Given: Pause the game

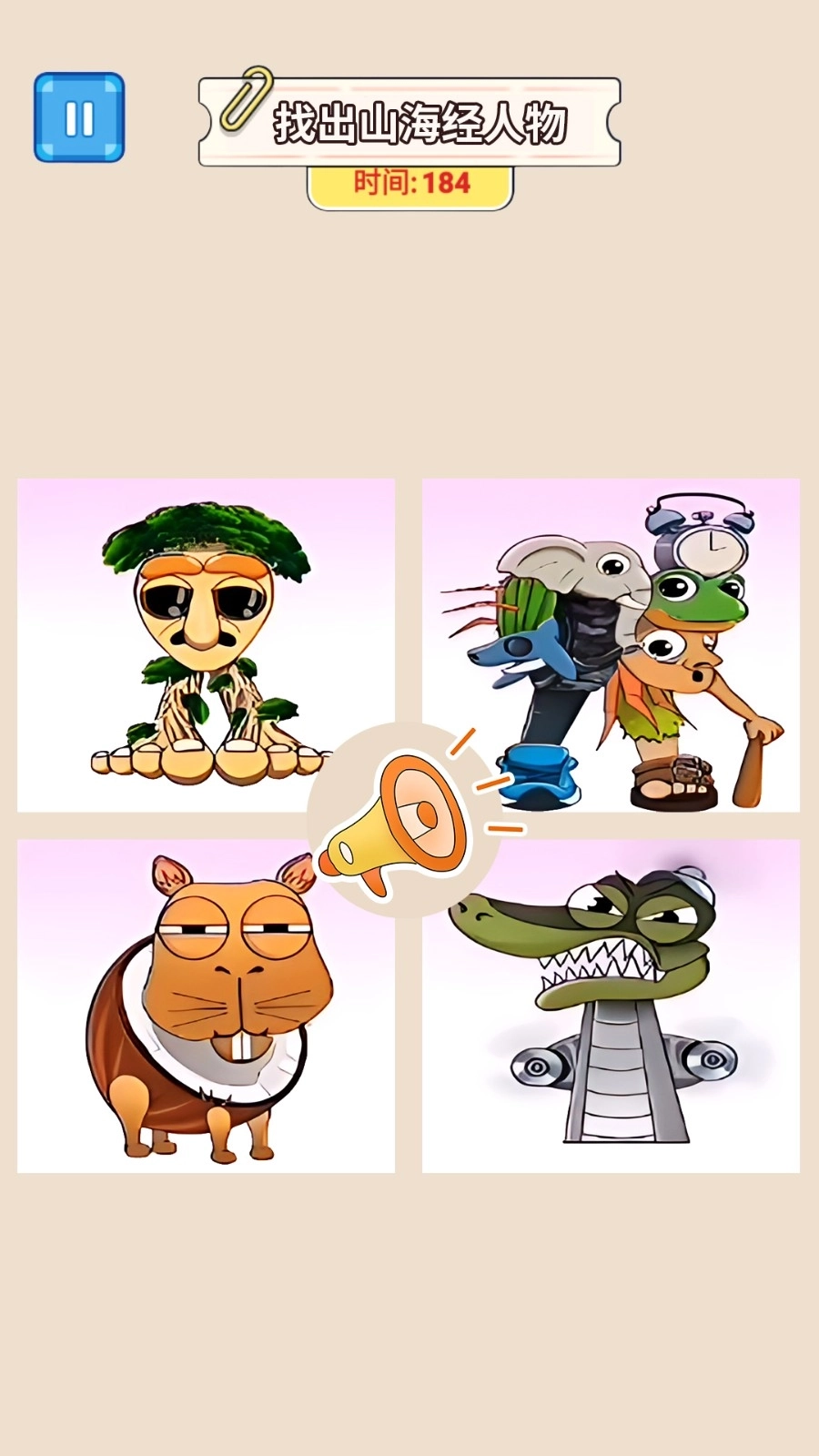Looking at the screenshot, I should pos(79,118).
